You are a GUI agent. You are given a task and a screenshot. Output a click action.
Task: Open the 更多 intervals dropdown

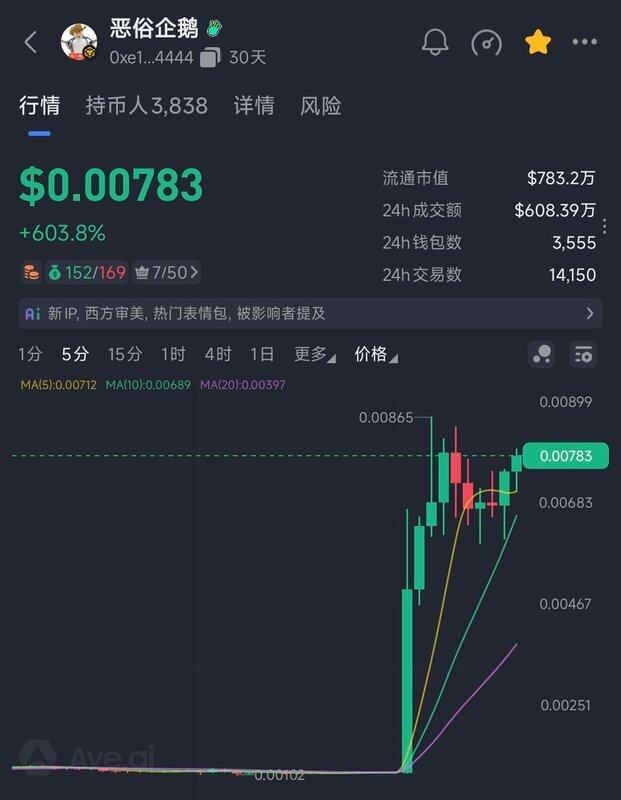pyautogui.click(x=314, y=354)
